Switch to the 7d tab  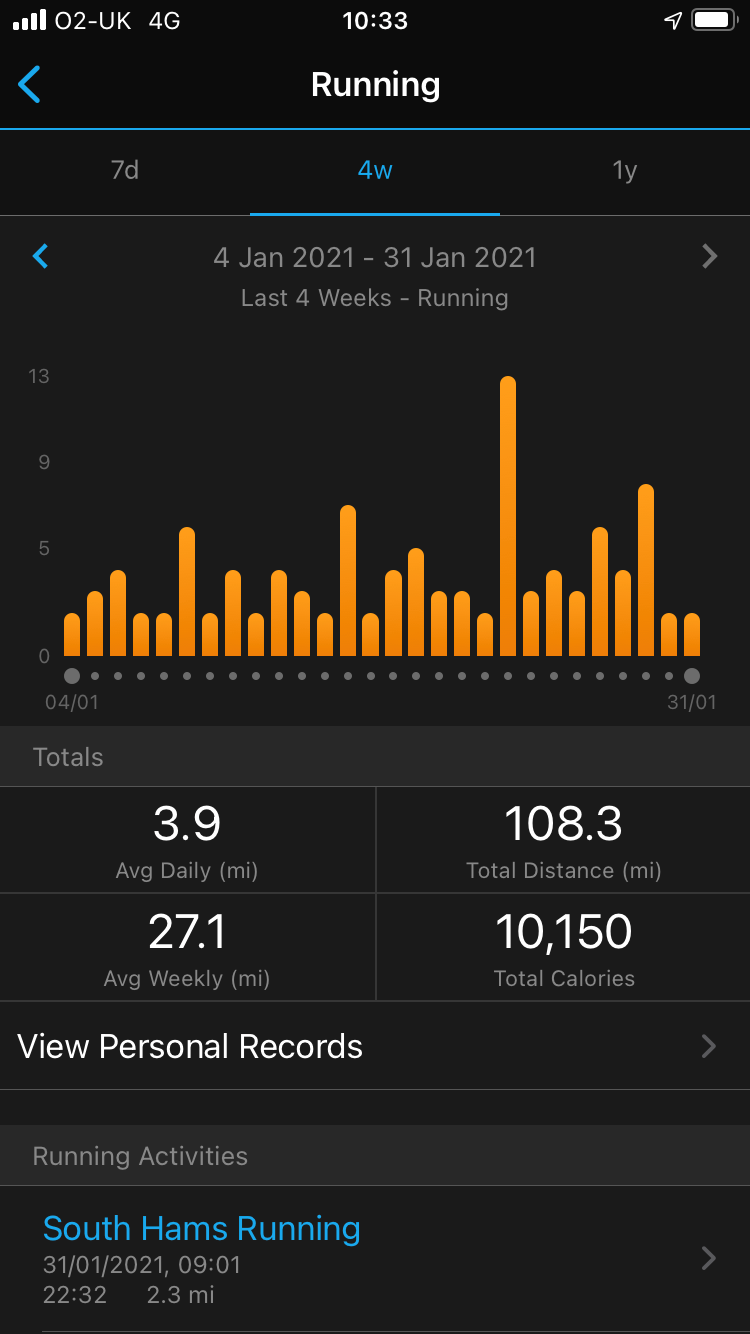(125, 171)
